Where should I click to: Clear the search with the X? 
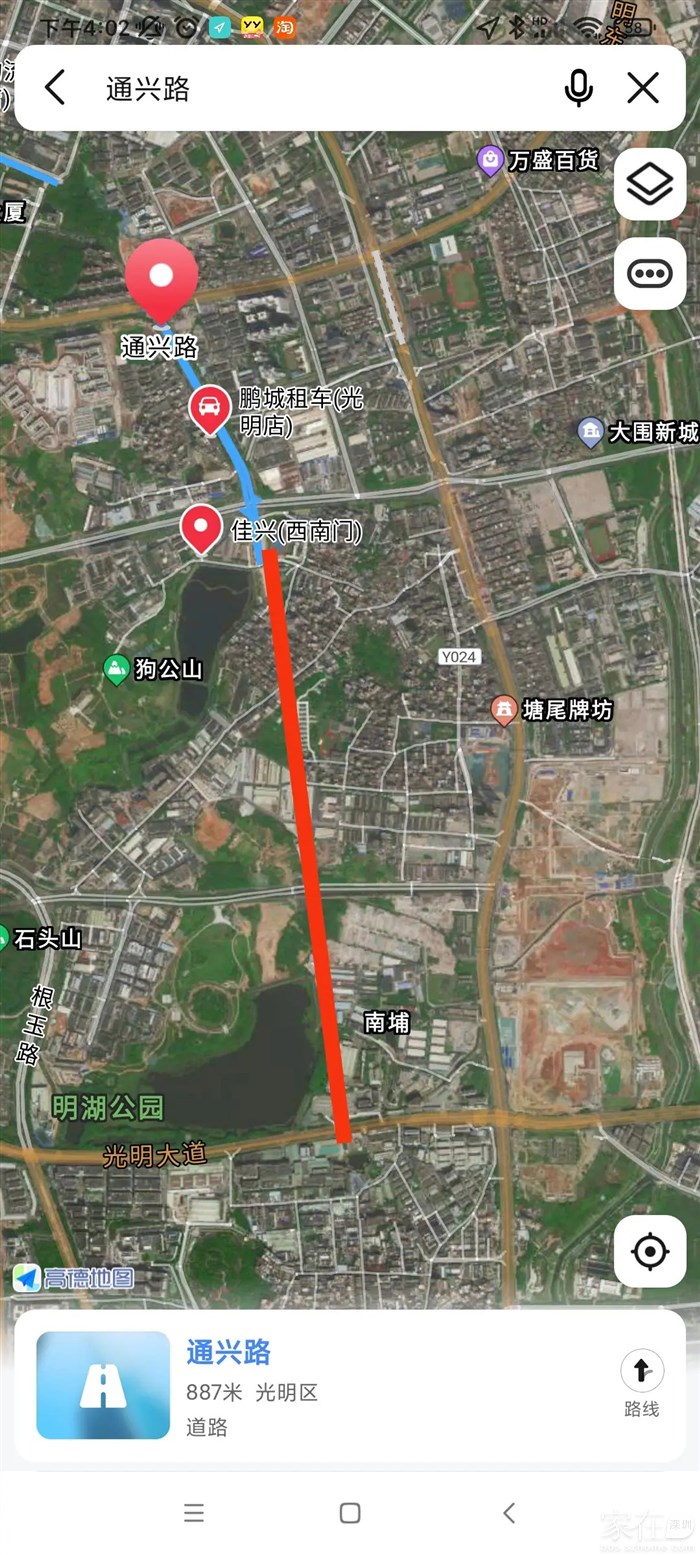643,88
